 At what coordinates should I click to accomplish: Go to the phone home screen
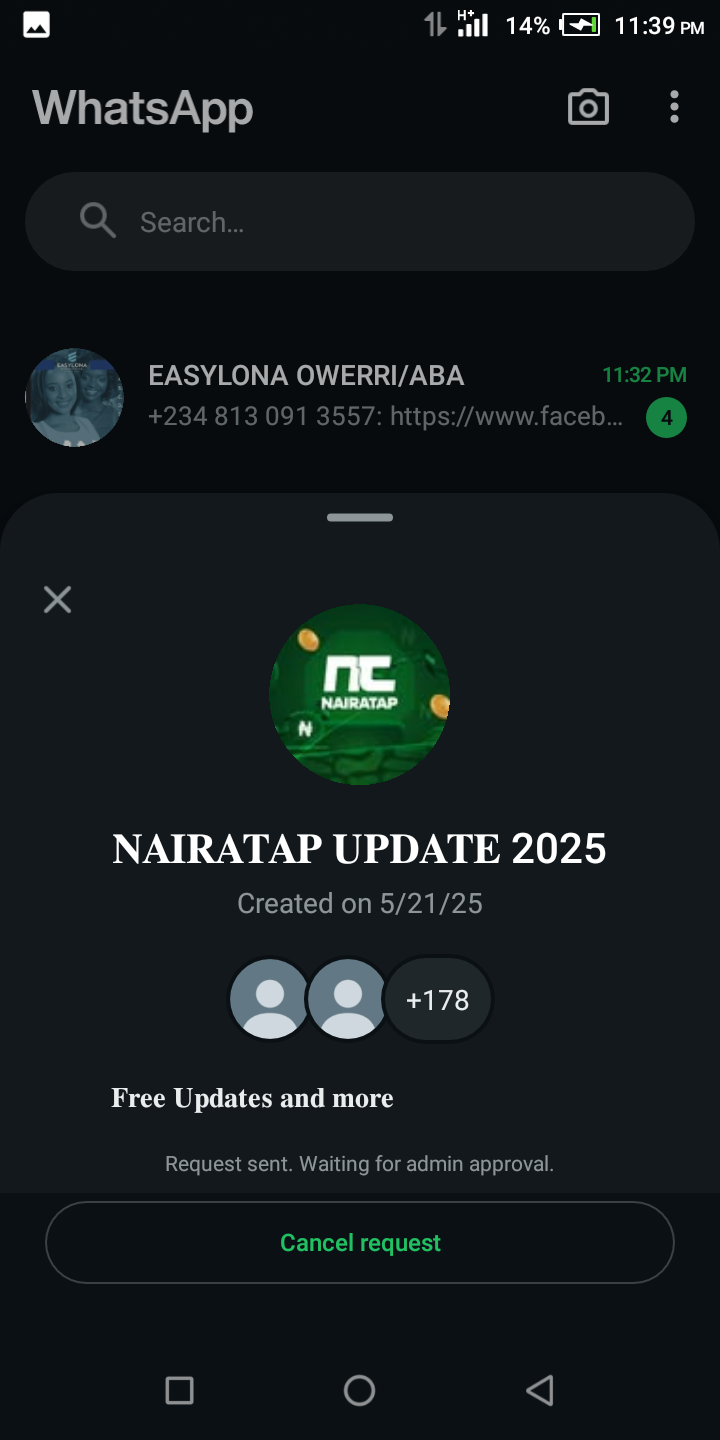tap(359, 1390)
